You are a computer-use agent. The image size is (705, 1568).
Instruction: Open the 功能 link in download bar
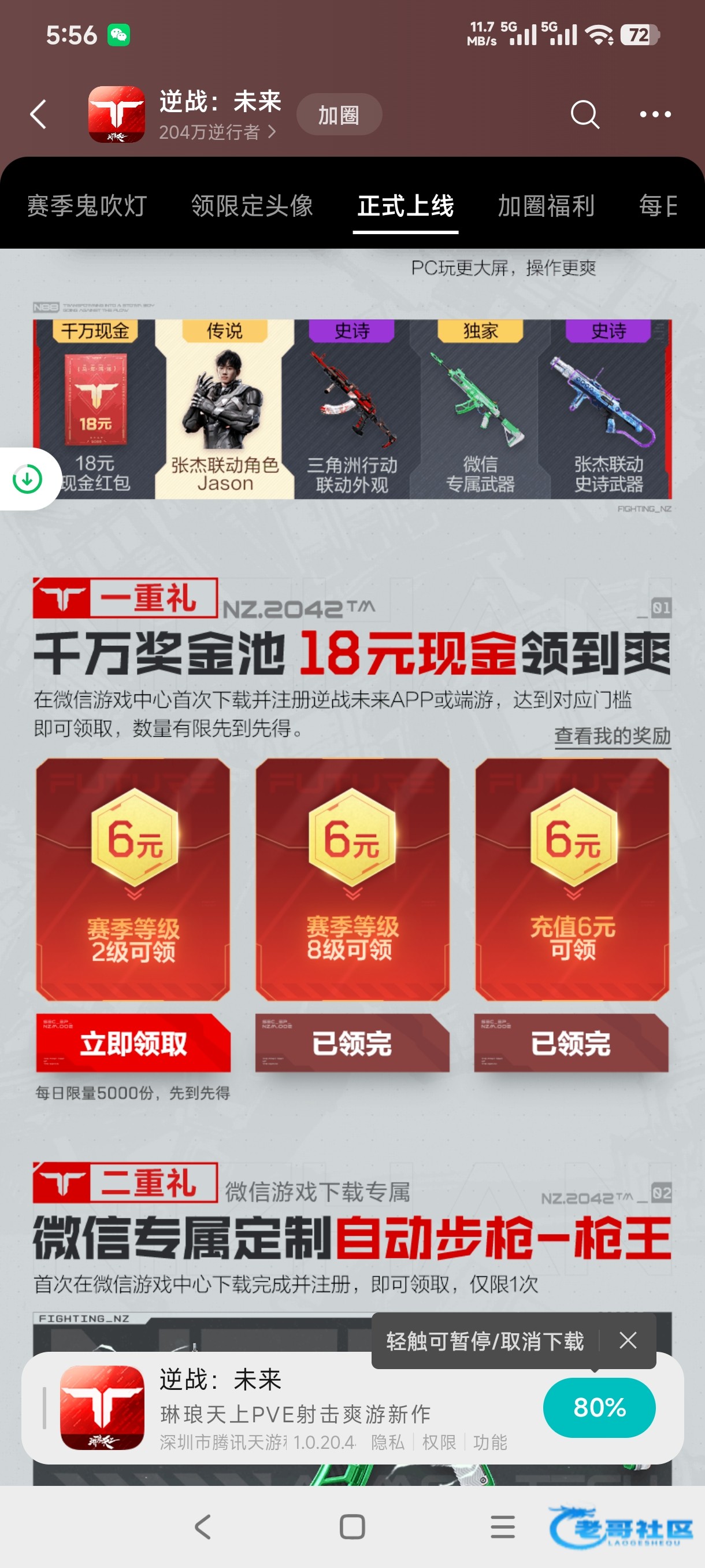point(489,1442)
